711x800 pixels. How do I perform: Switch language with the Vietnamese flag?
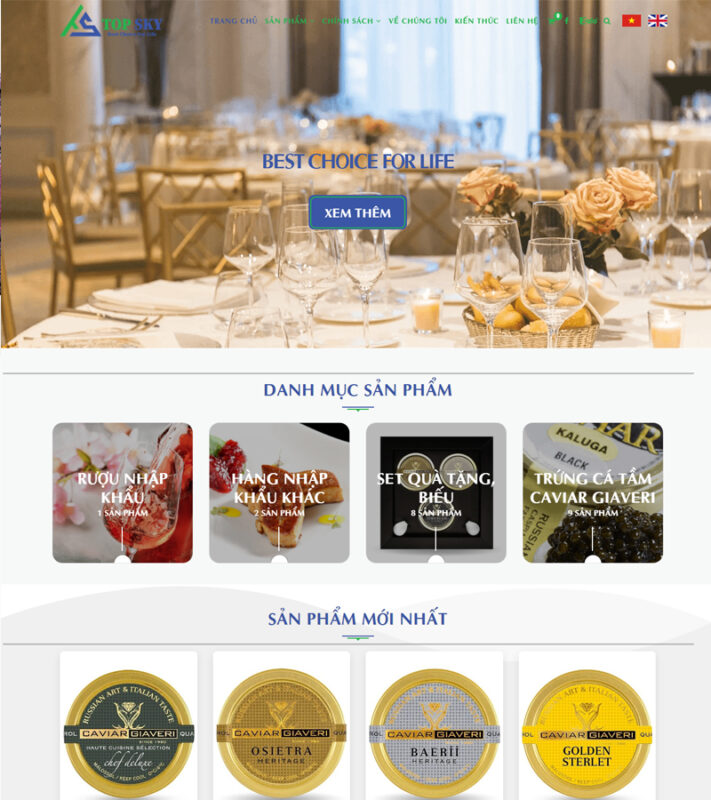631,20
